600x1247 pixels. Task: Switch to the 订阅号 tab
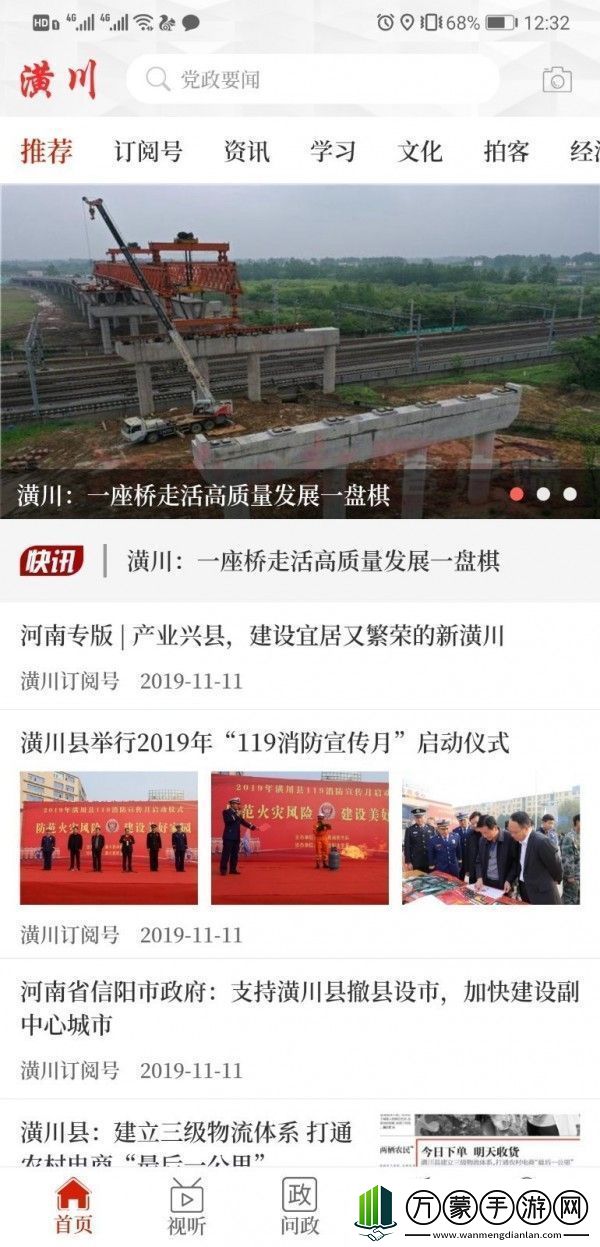pos(148,152)
